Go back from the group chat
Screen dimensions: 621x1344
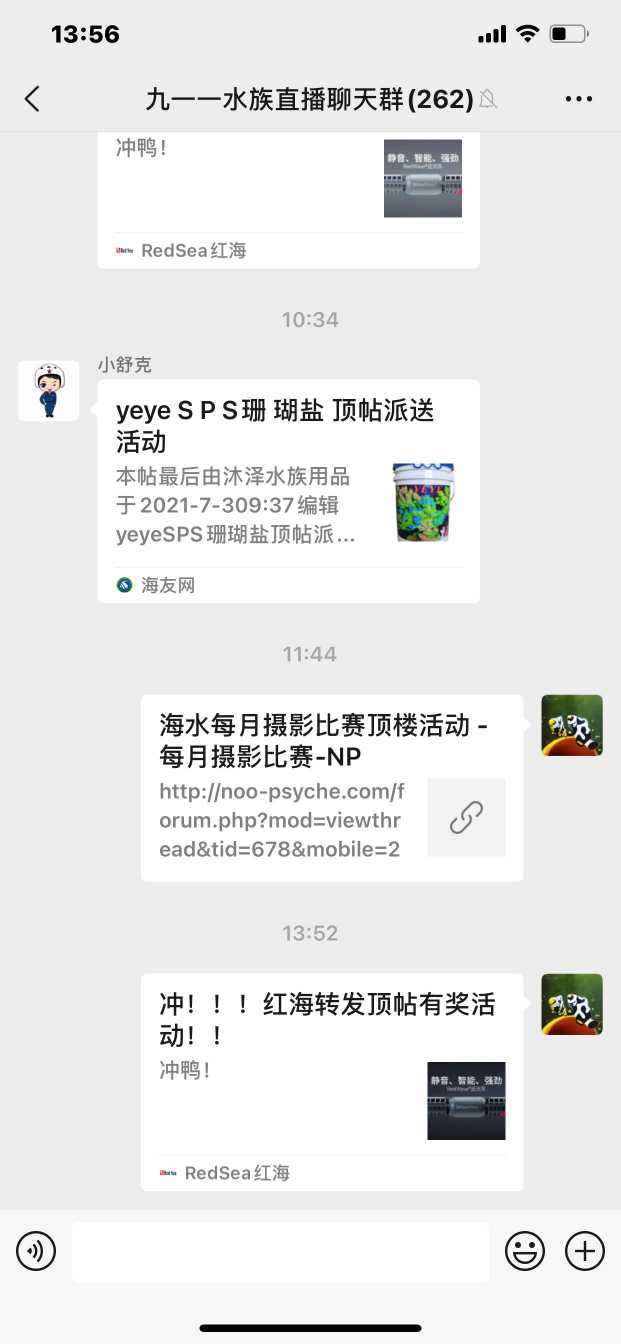(33, 99)
